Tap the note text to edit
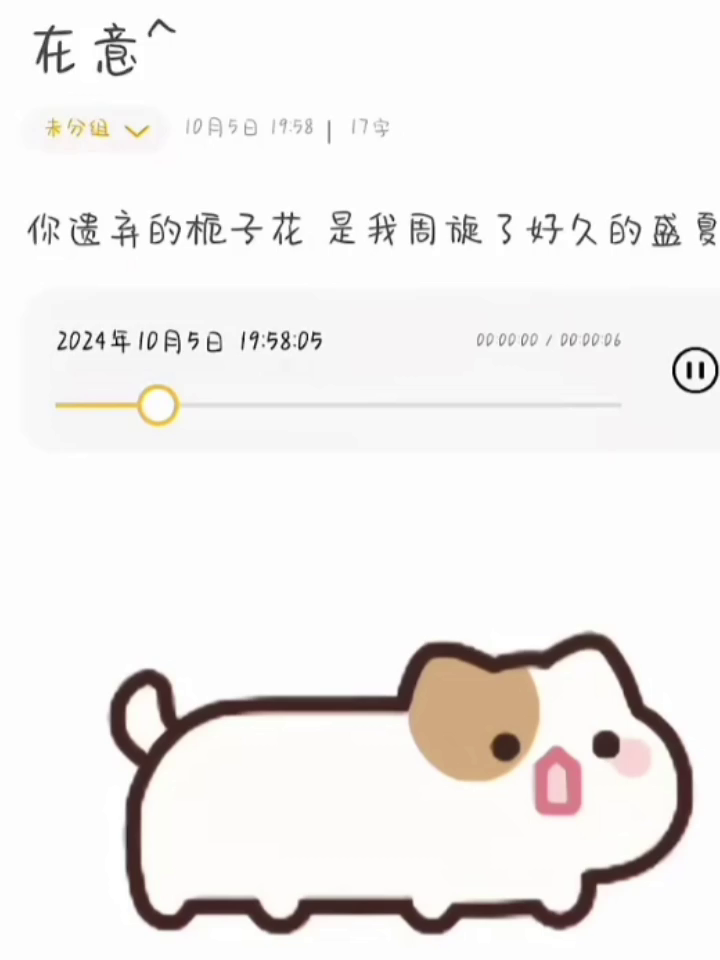Viewport: 720px width, 960px height. 370,232
